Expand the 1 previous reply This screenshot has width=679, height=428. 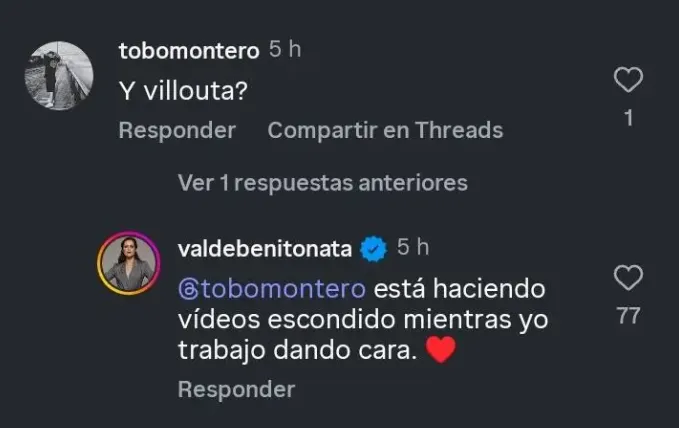[322, 183]
